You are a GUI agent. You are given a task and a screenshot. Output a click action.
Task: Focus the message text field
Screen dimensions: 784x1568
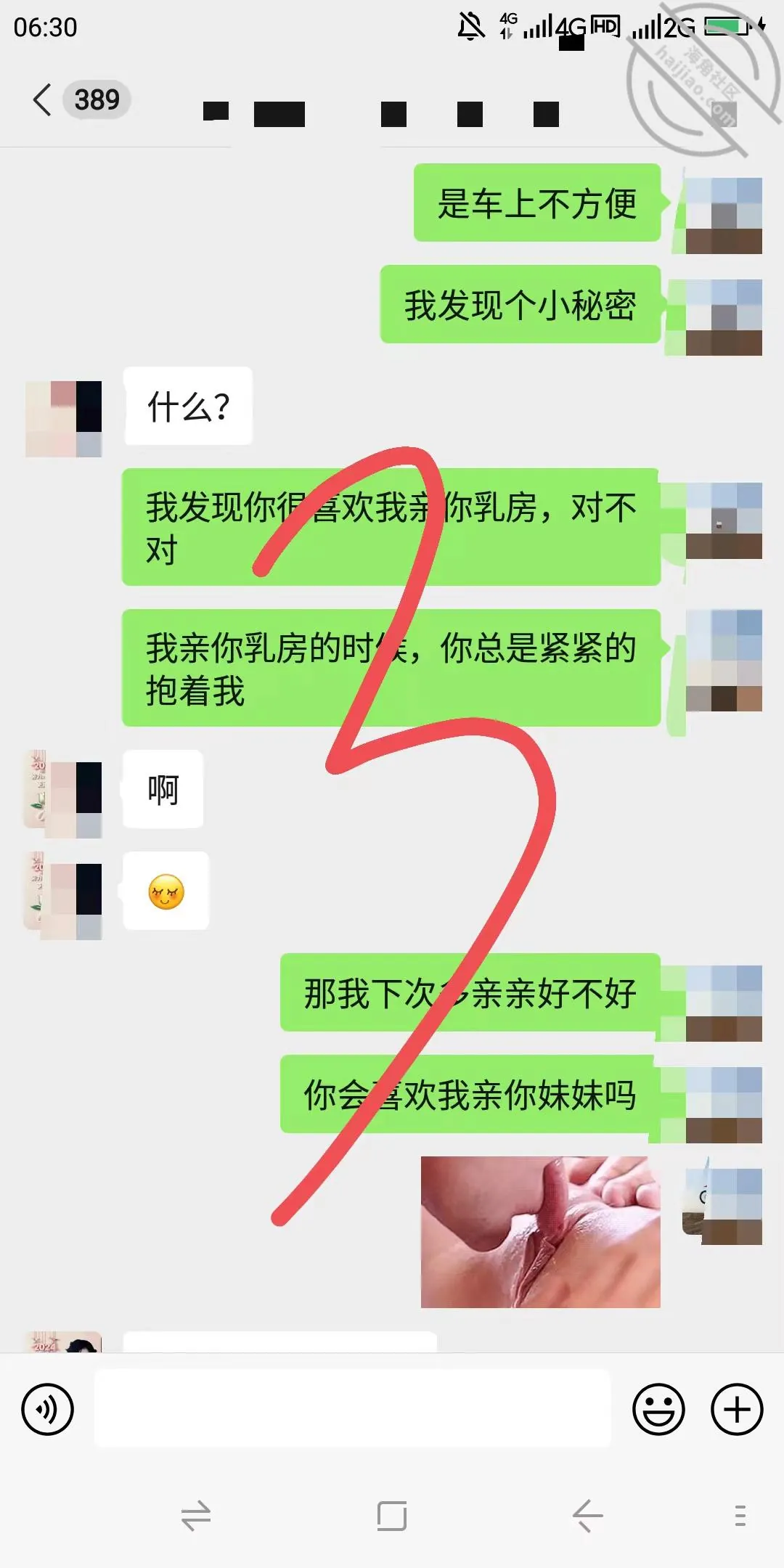[x=353, y=1408]
